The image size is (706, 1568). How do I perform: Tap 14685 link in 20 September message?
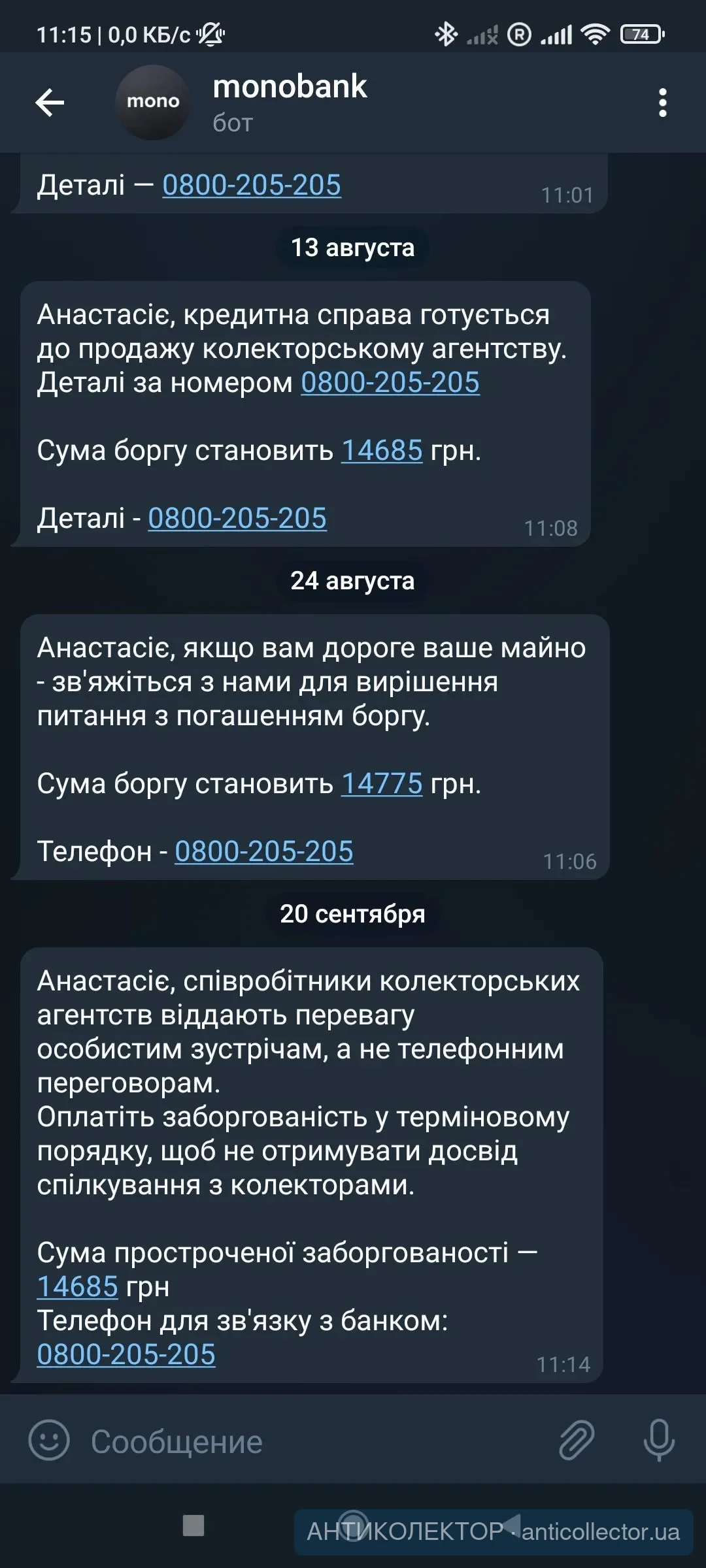pos(77,1287)
